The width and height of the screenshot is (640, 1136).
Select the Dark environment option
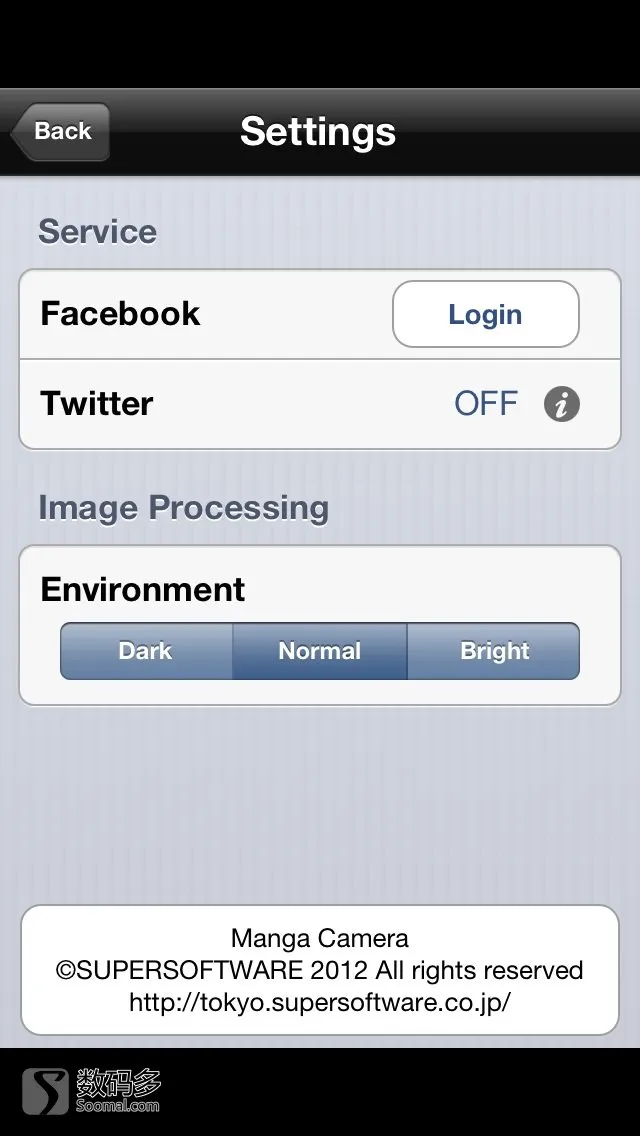pyautogui.click(x=146, y=651)
